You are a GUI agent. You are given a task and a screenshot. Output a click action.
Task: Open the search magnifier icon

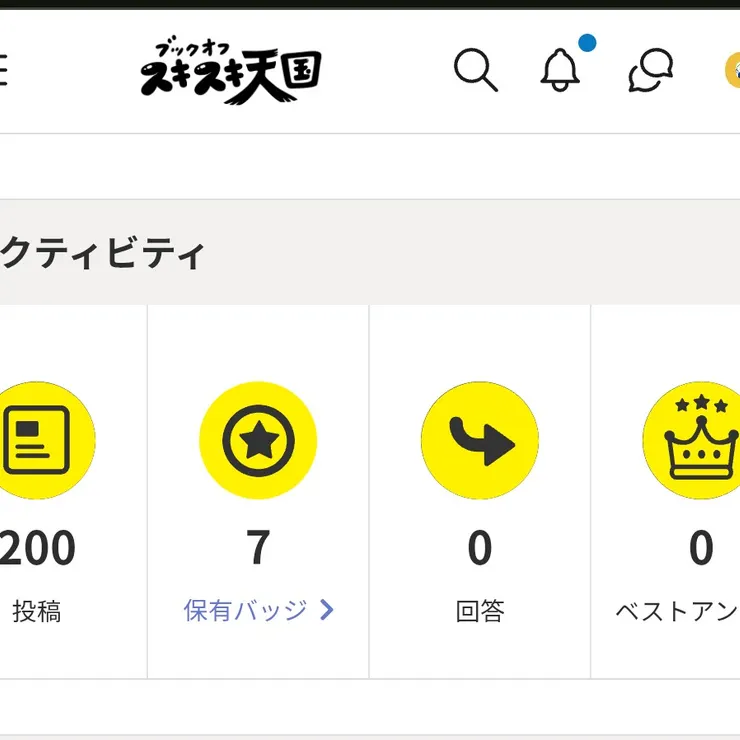tap(475, 71)
